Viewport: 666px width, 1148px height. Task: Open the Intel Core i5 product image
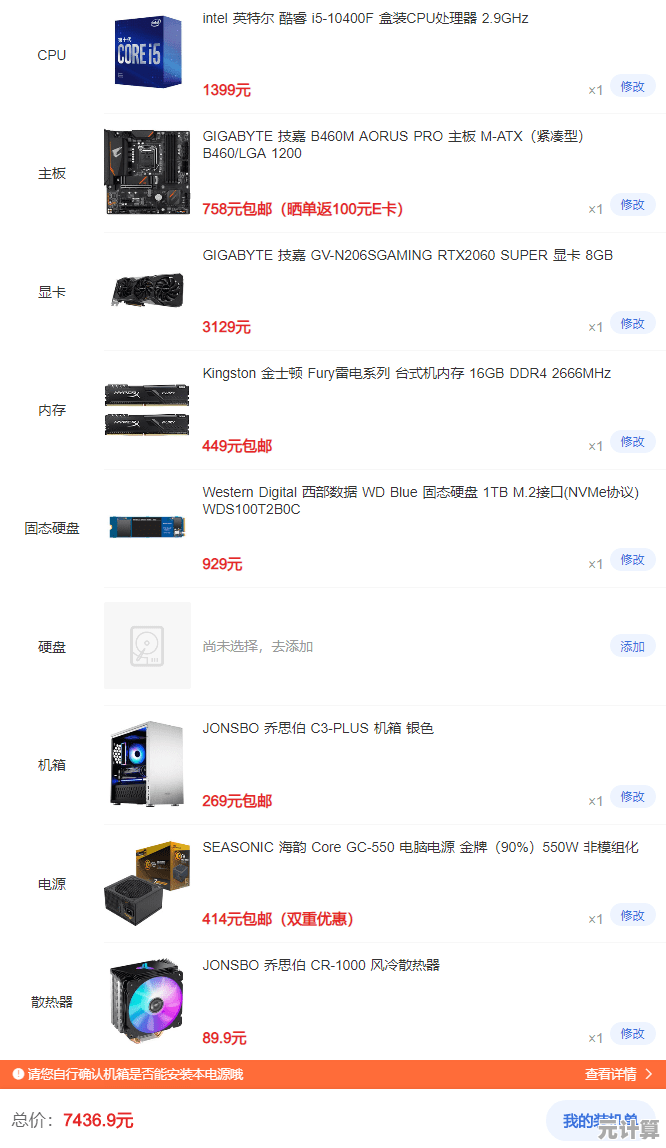pyautogui.click(x=147, y=50)
